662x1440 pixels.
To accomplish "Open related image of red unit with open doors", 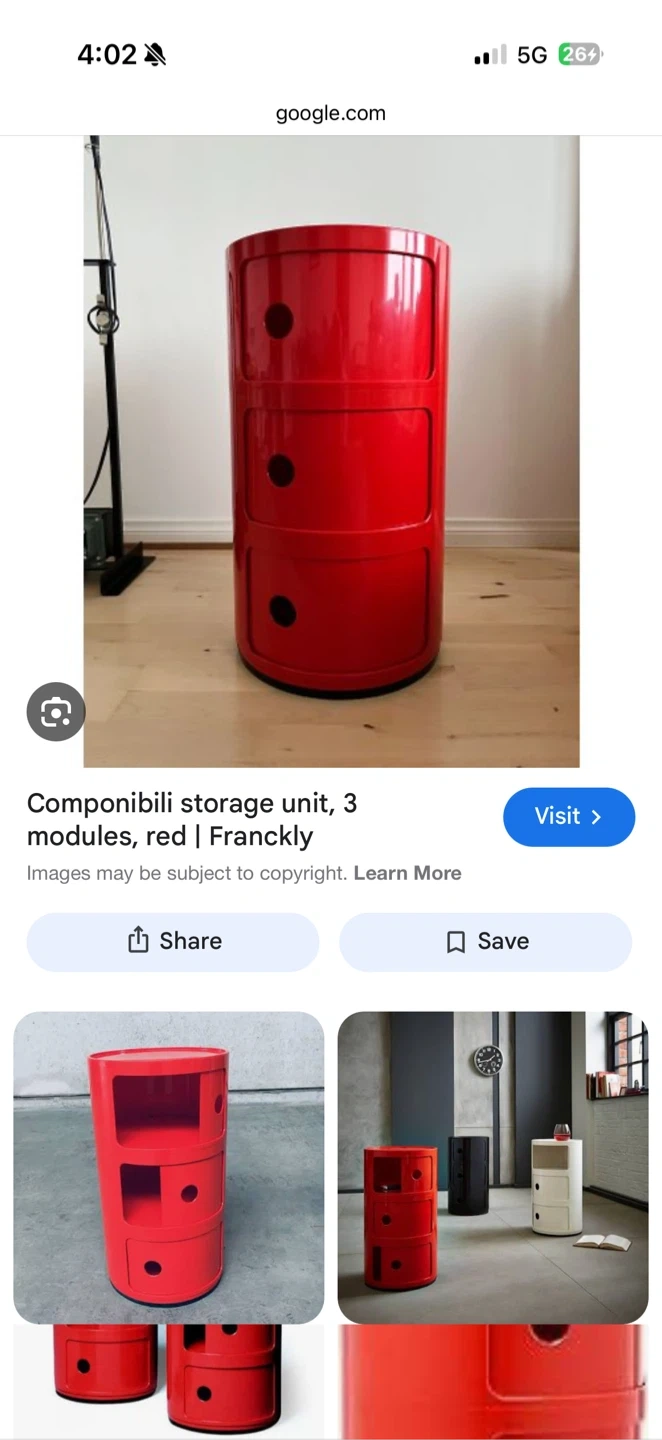I will (168, 1167).
